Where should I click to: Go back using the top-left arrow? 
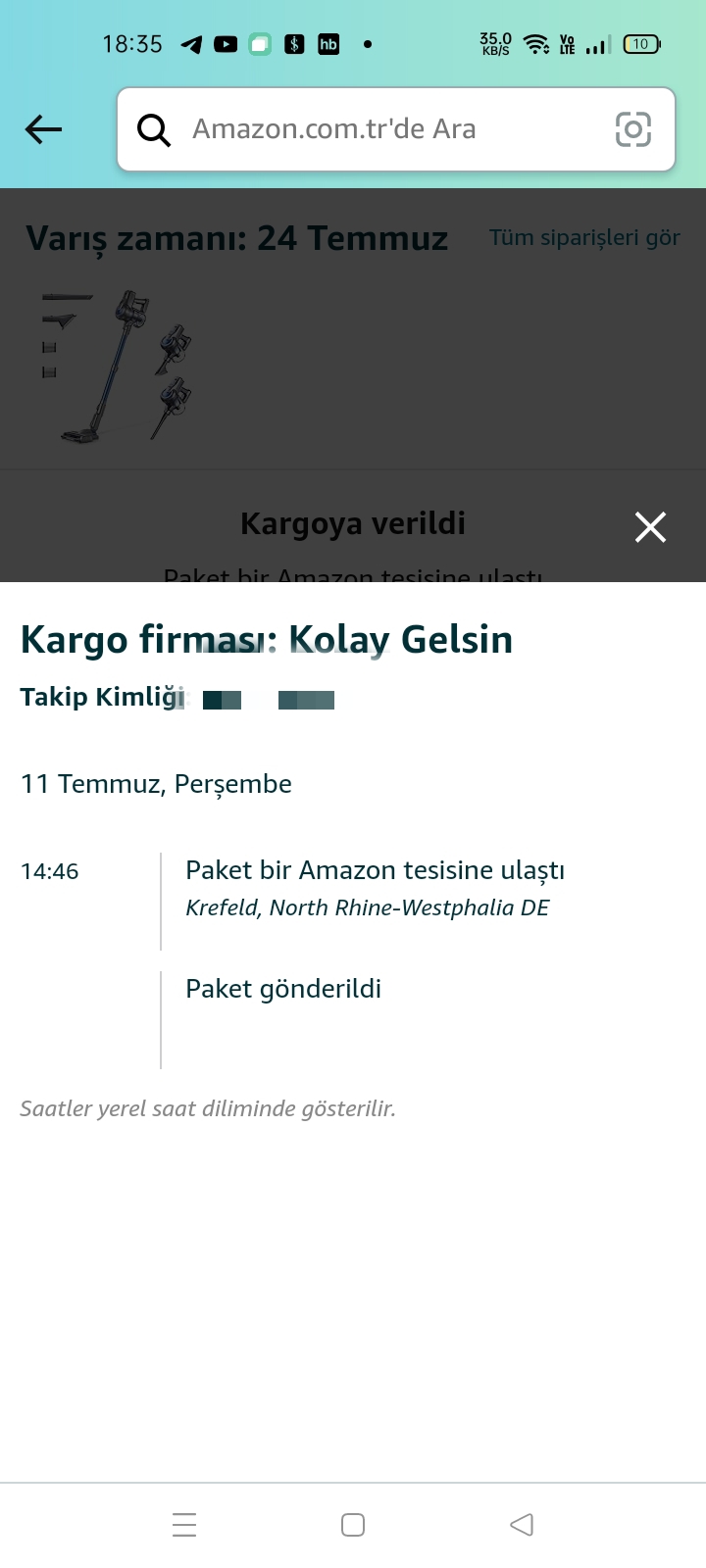[43, 129]
